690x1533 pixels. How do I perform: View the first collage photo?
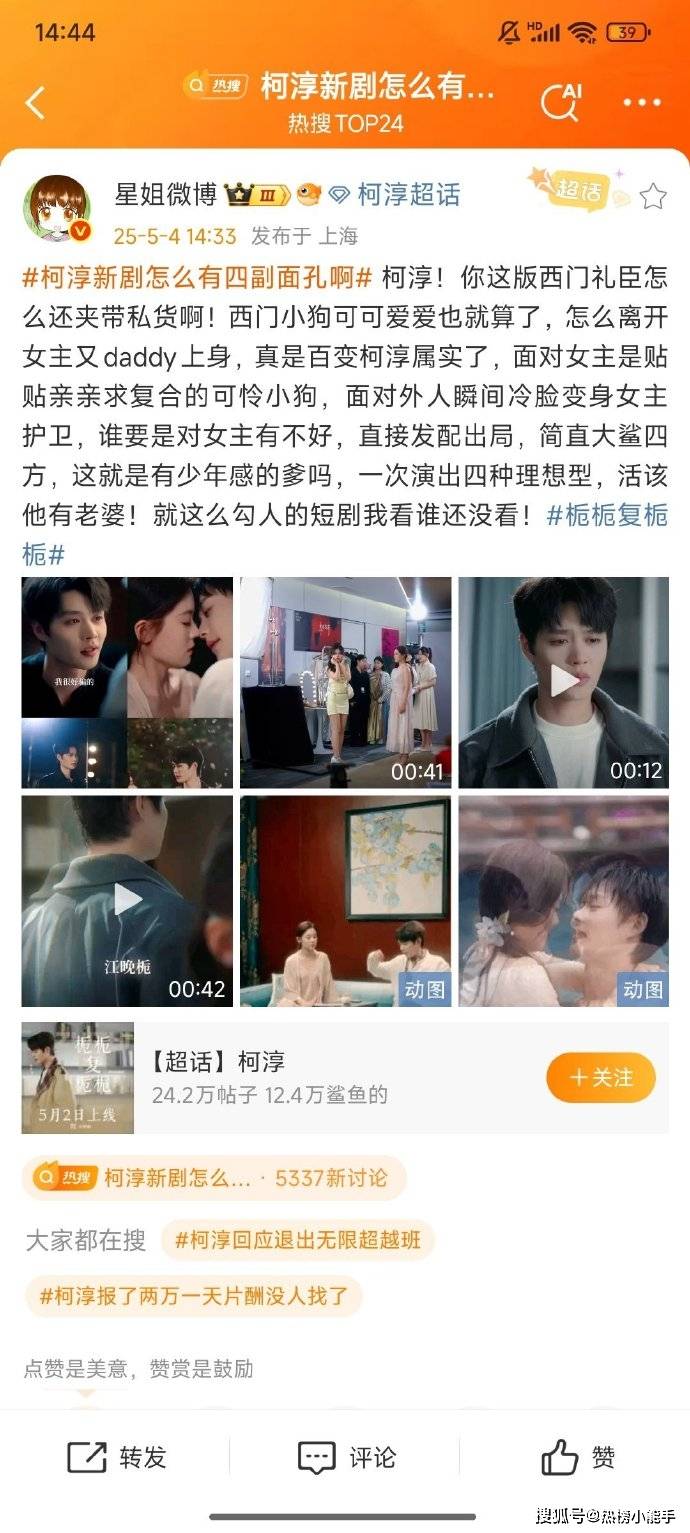pyautogui.click(x=127, y=682)
